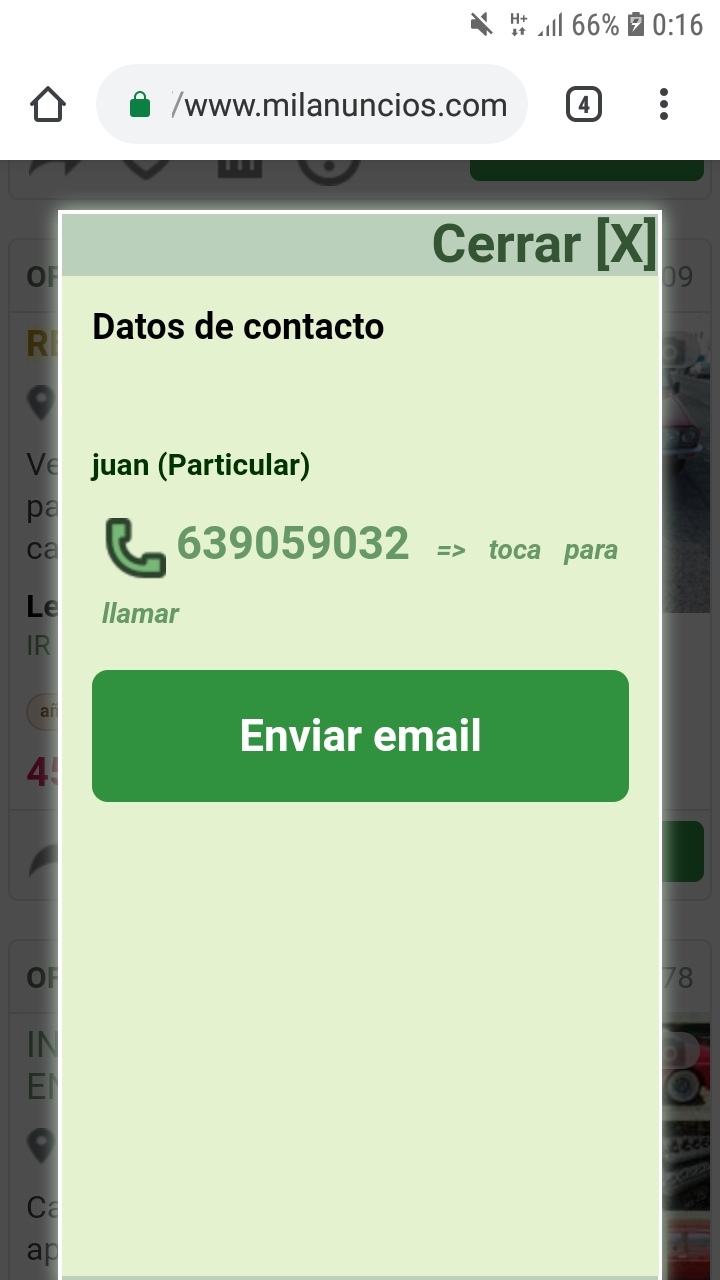Open the tab switcher showing 4 tabs
Image resolution: width=720 pixels, height=1280 pixels.
pos(584,104)
